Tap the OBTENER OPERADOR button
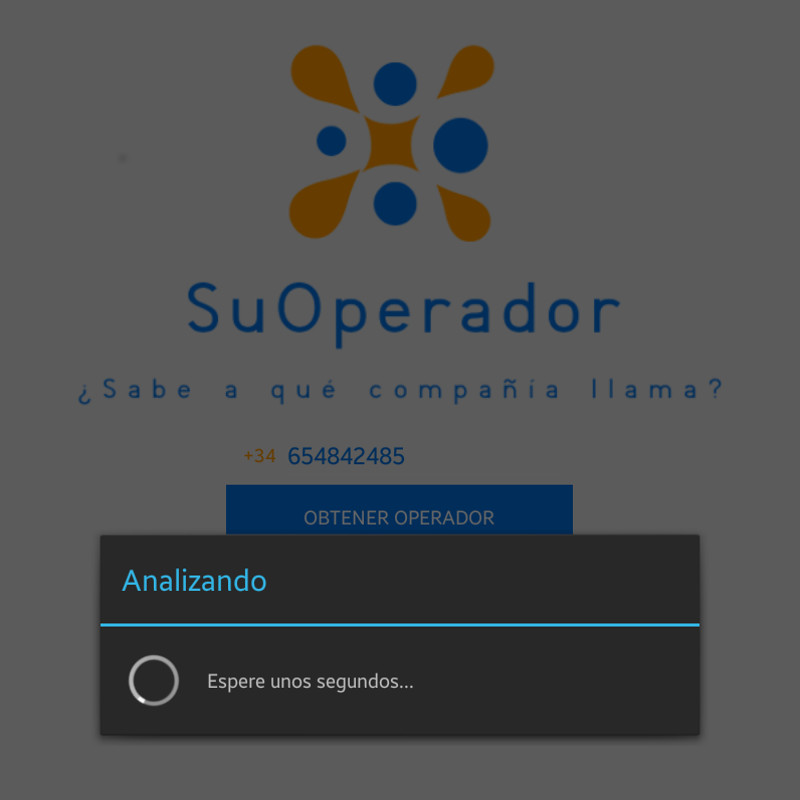The image size is (800, 800). pyautogui.click(x=399, y=511)
